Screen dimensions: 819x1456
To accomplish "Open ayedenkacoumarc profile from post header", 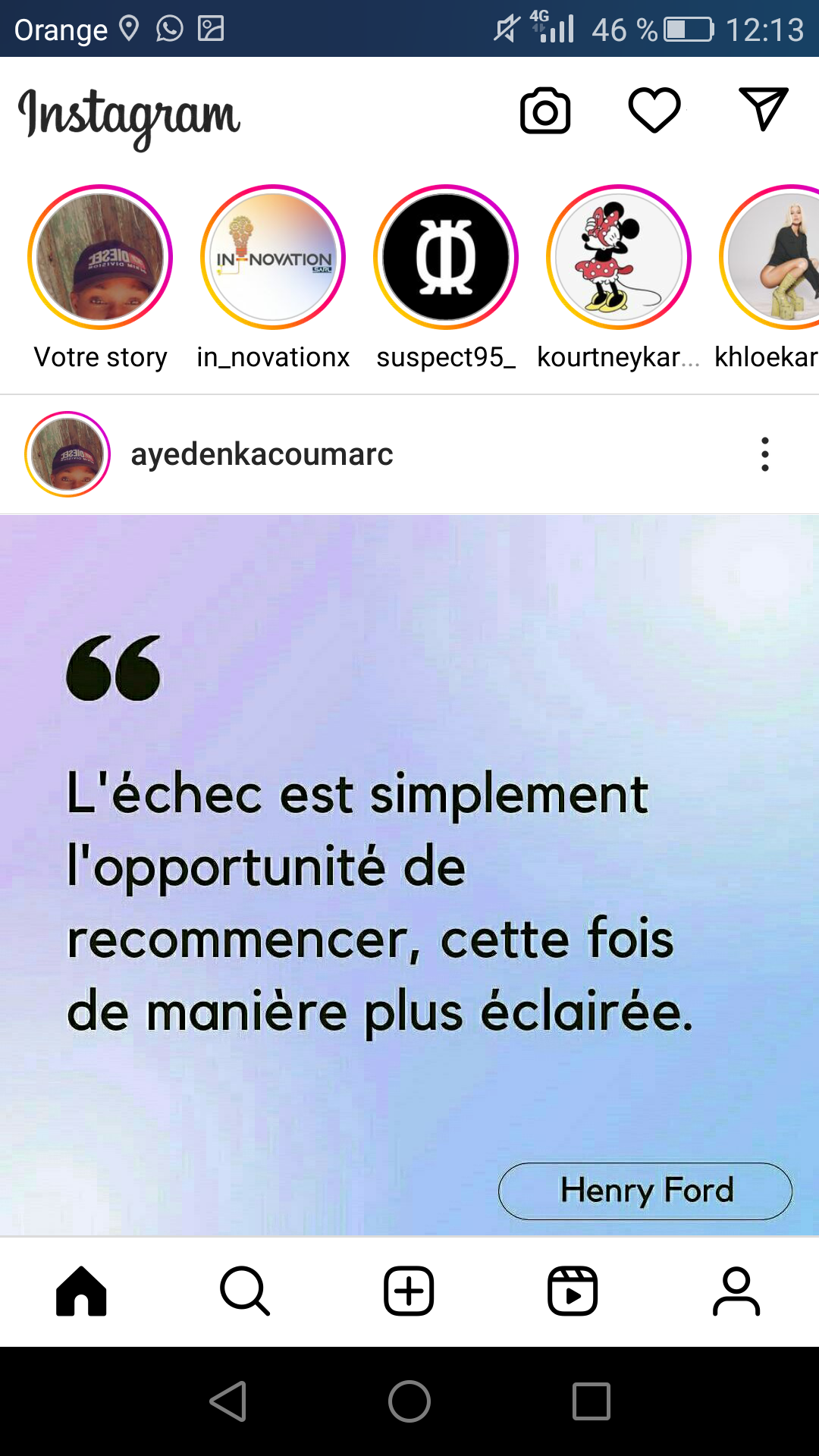I will (262, 454).
